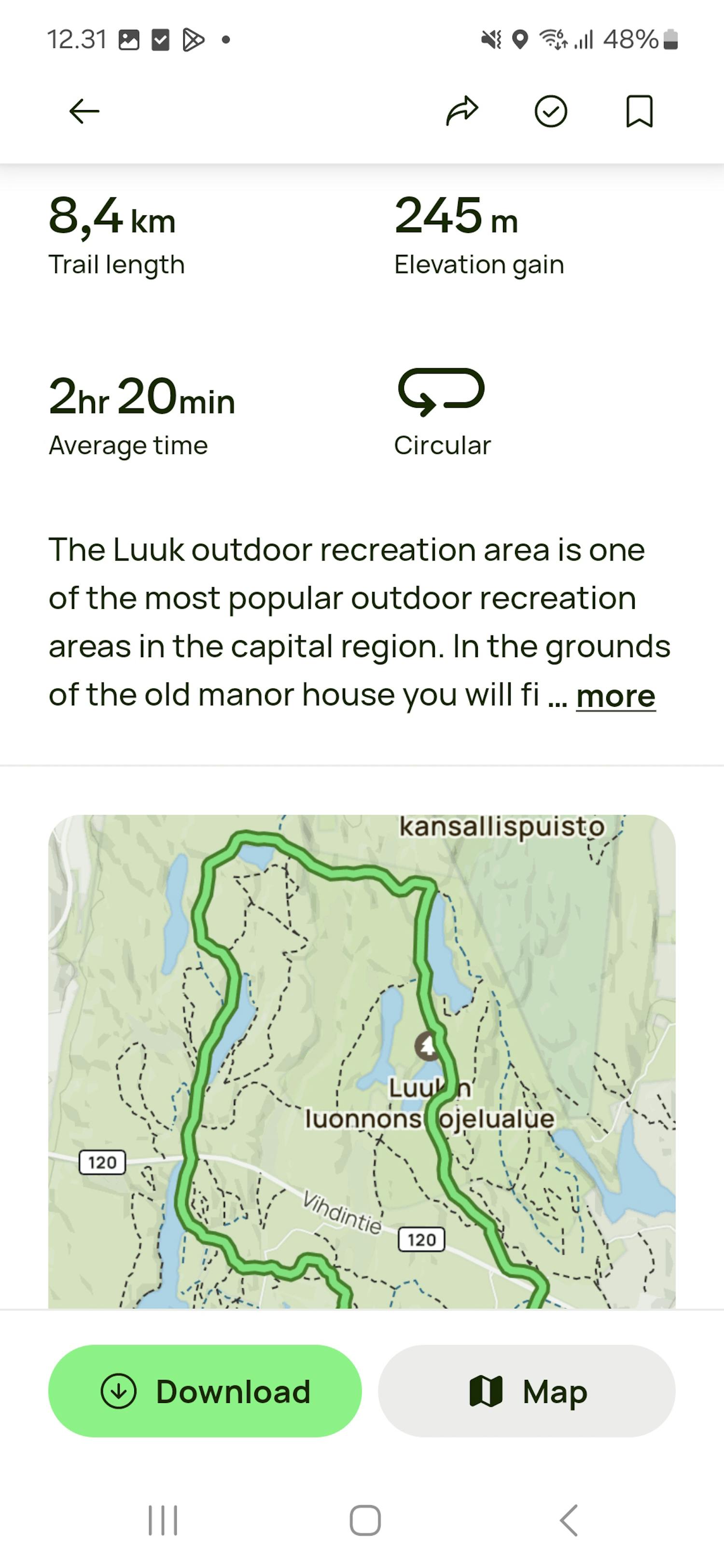This screenshot has height=1568, width=724.
Task: Share this trail
Action: click(462, 111)
